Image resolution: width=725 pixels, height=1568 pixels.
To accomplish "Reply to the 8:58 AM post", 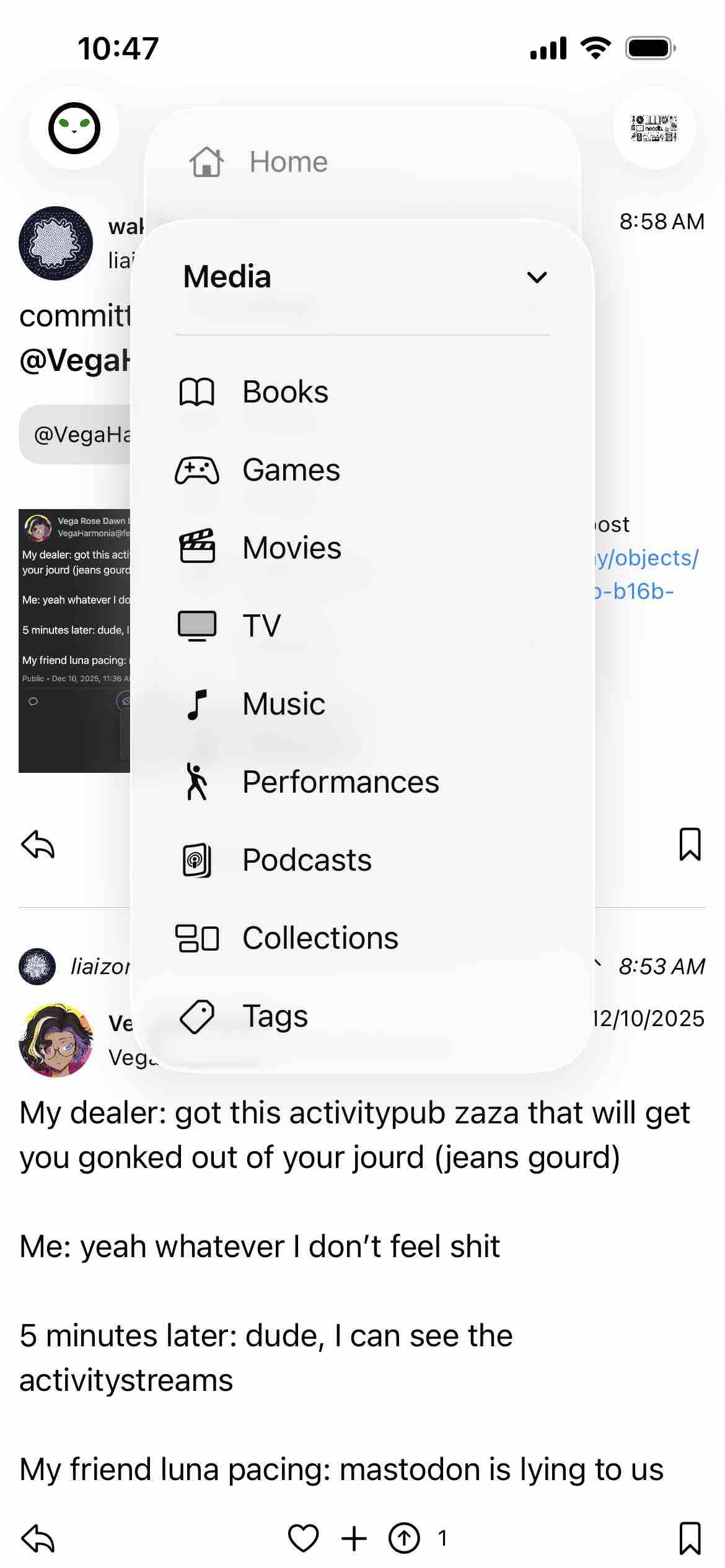I will click(38, 844).
